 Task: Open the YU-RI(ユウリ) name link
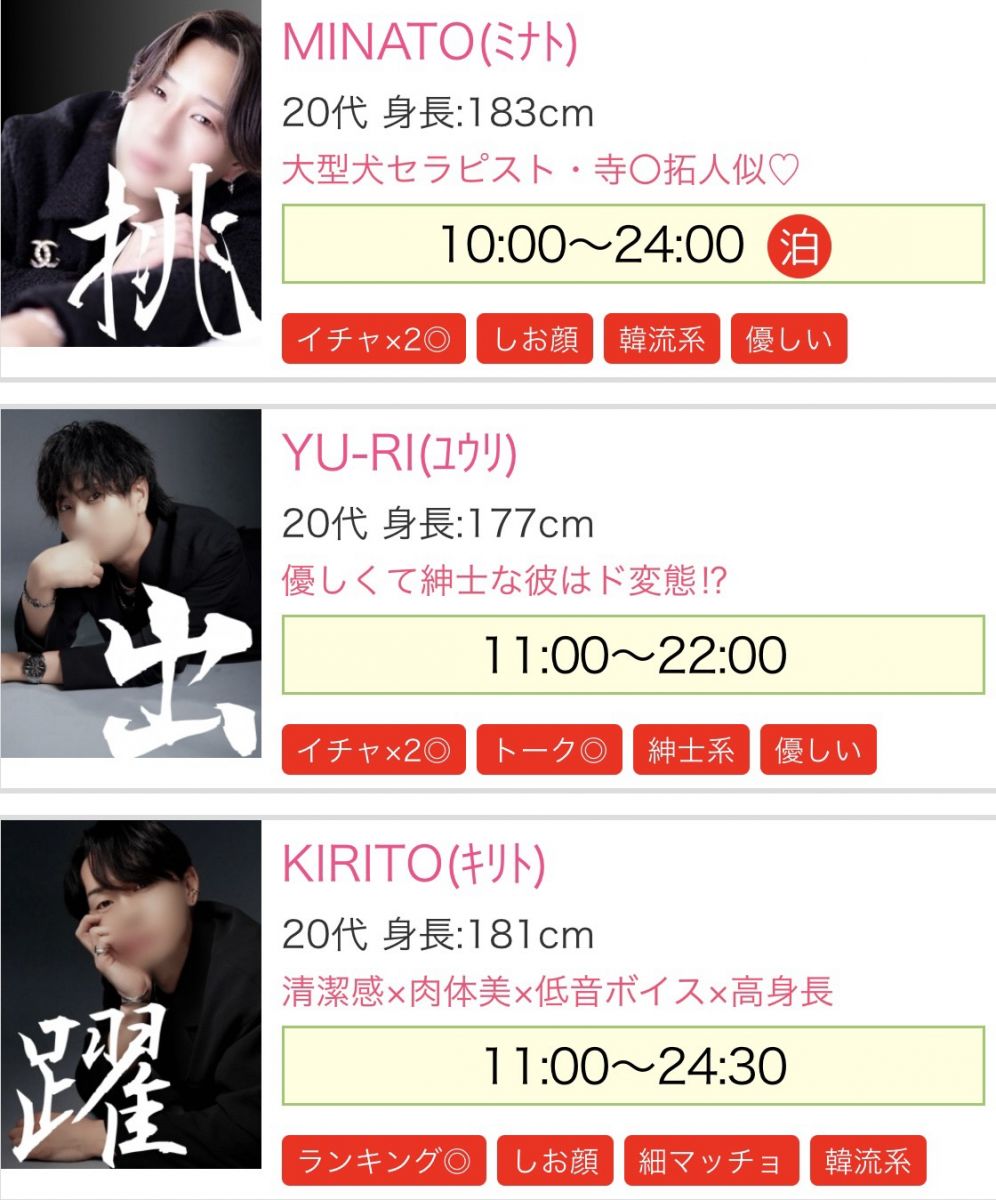coord(400,455)
